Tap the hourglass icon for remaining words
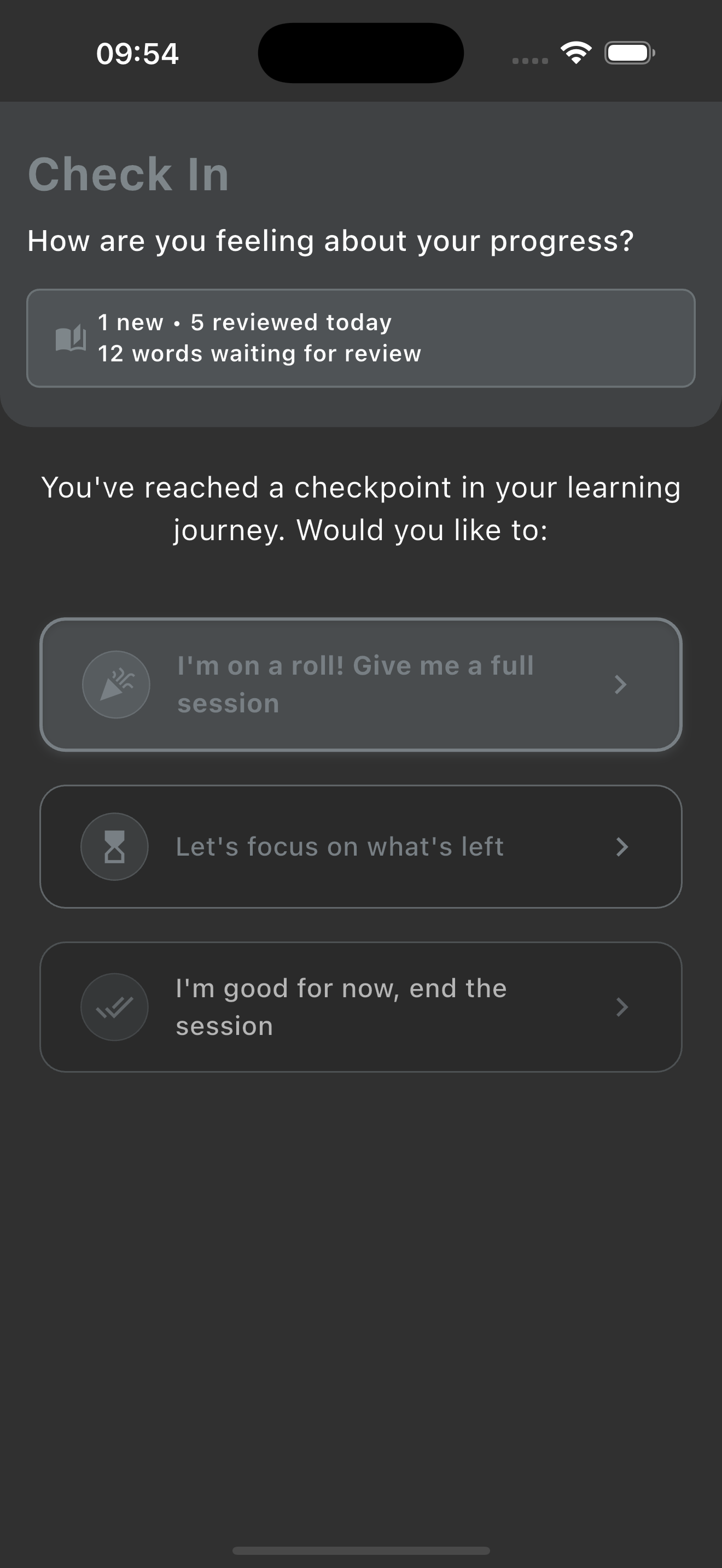 coord(114,847)
